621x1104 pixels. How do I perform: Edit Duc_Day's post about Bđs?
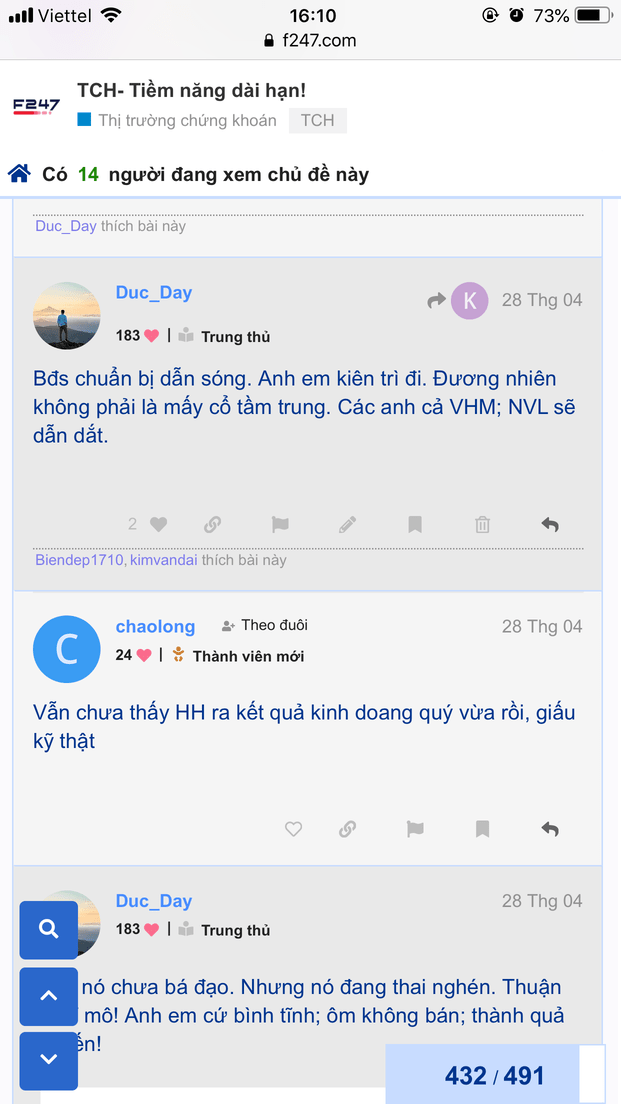[348, 524]
